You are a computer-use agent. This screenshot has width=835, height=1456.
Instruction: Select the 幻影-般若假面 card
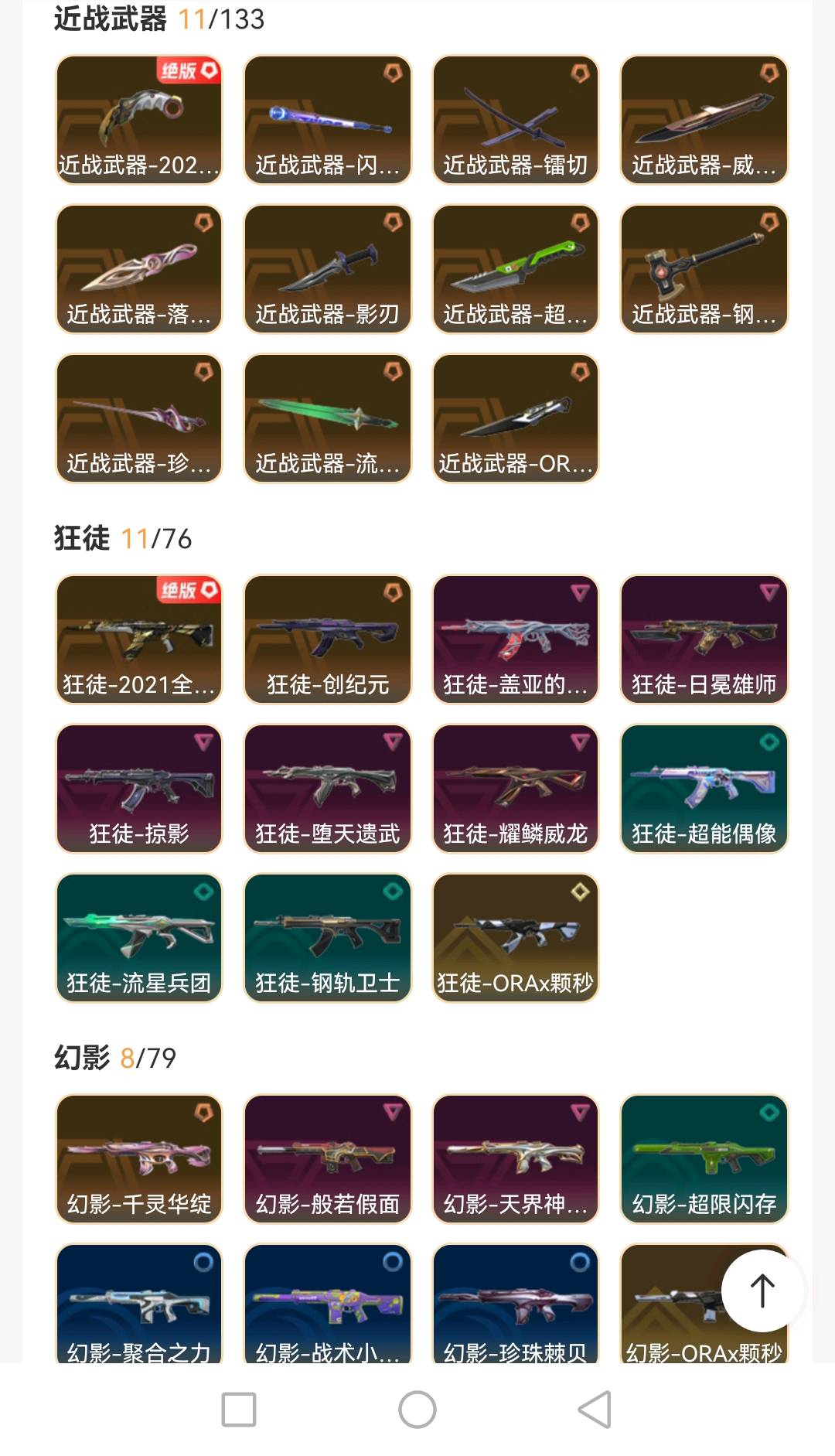point(328,1159)
